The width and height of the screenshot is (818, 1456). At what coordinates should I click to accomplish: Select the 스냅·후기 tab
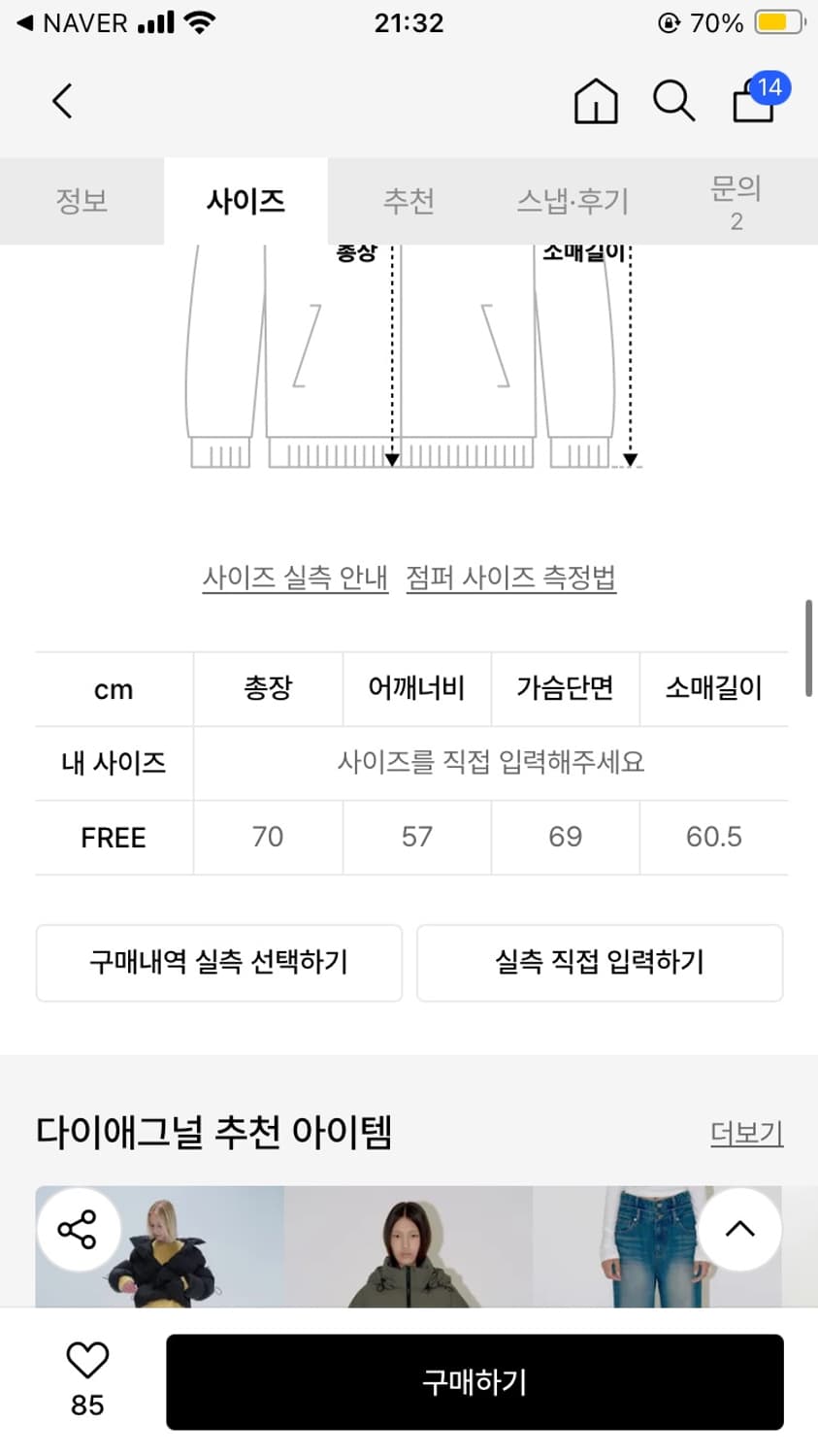pos(573,201)
